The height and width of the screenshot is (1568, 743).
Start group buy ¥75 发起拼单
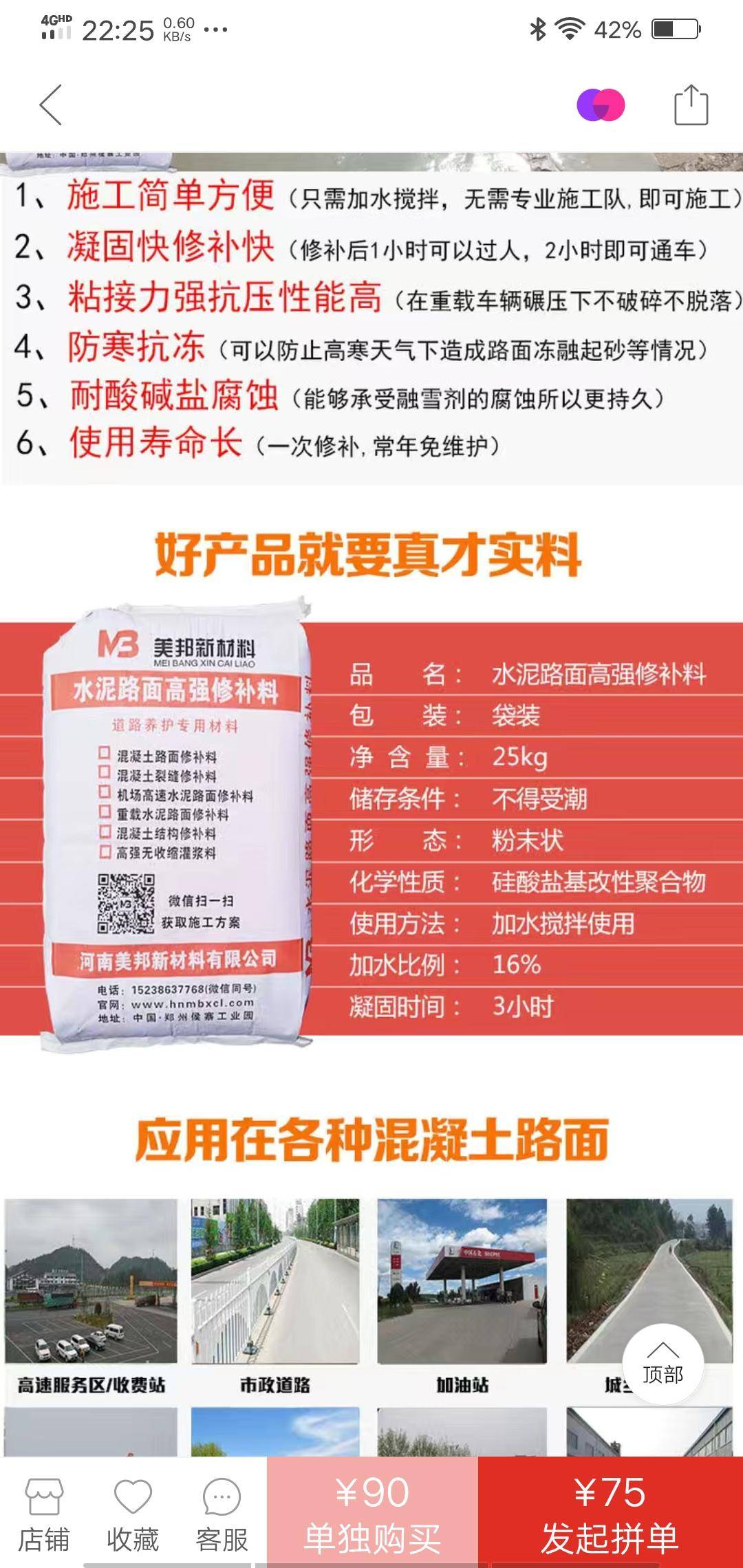click(x=610, y=1514)
